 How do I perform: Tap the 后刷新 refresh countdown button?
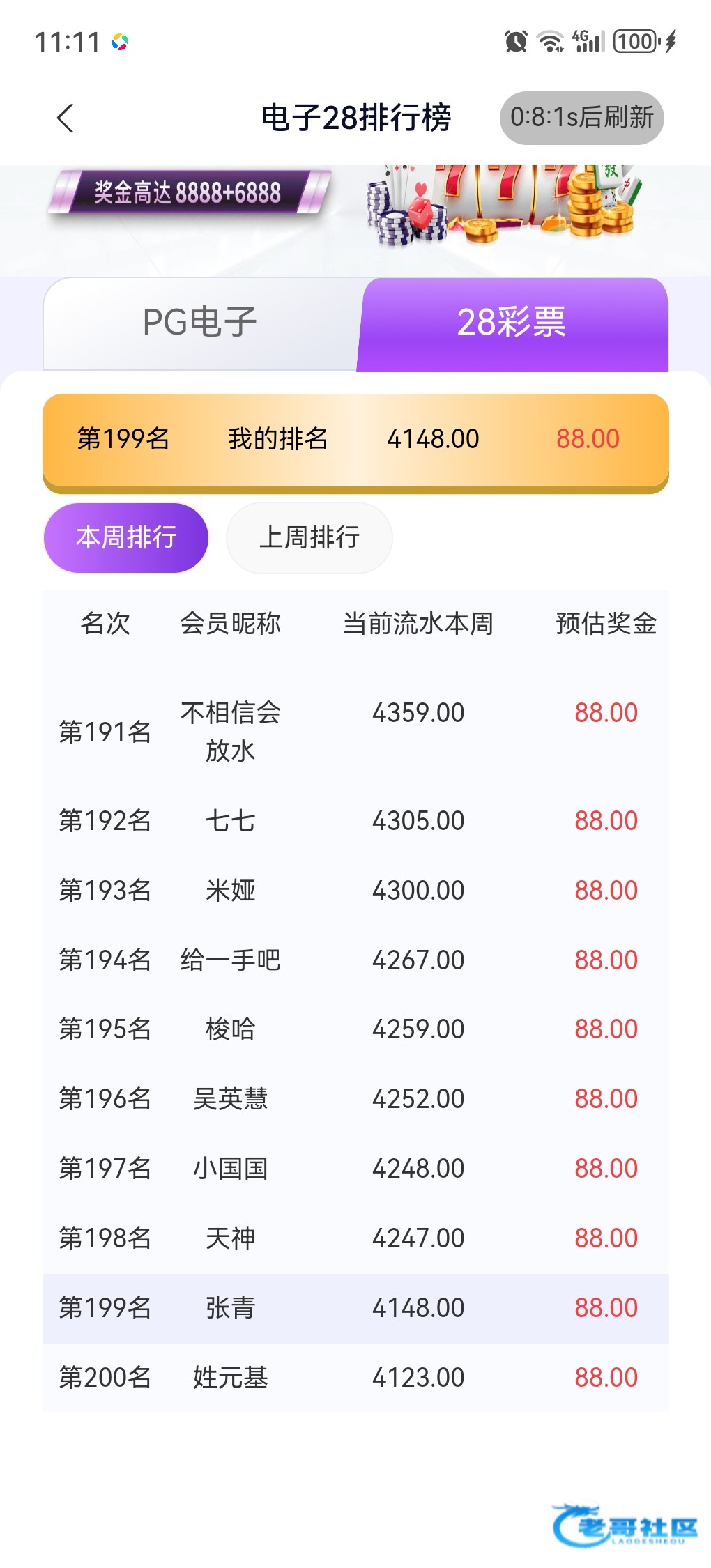[581, 118]
